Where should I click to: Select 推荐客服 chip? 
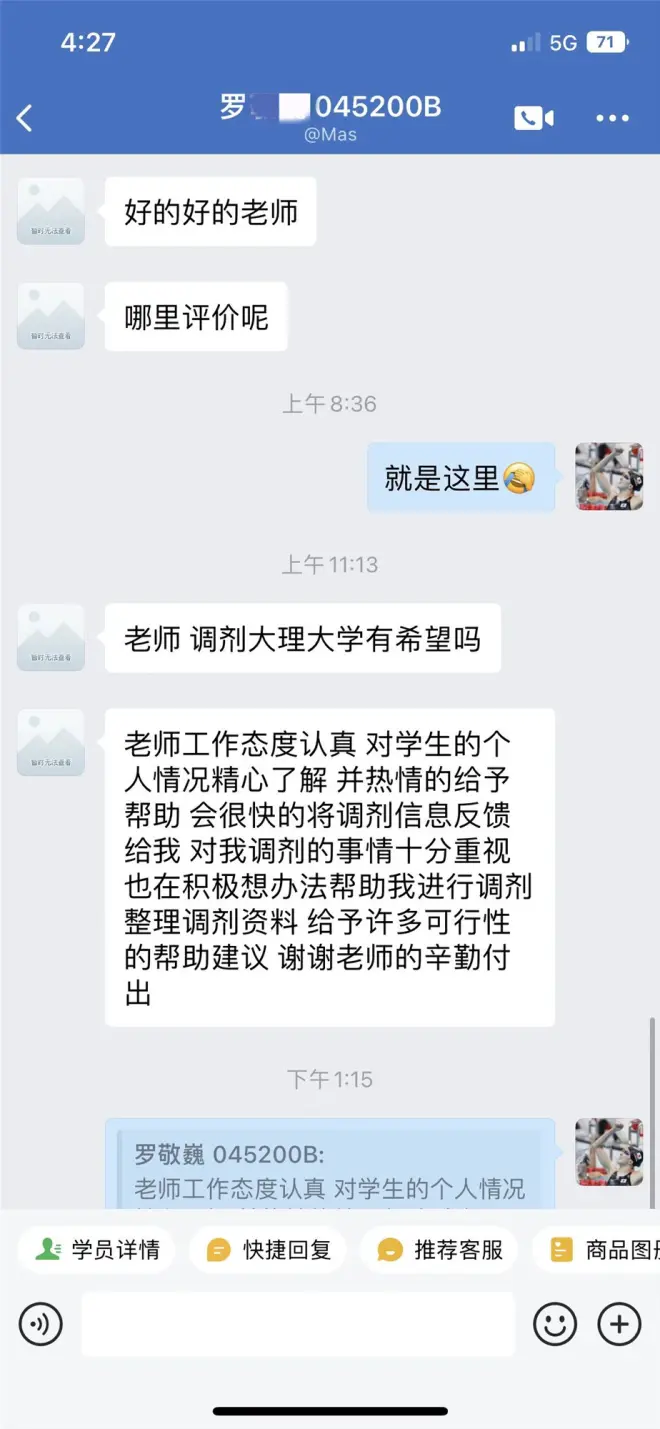(440, 1250)
